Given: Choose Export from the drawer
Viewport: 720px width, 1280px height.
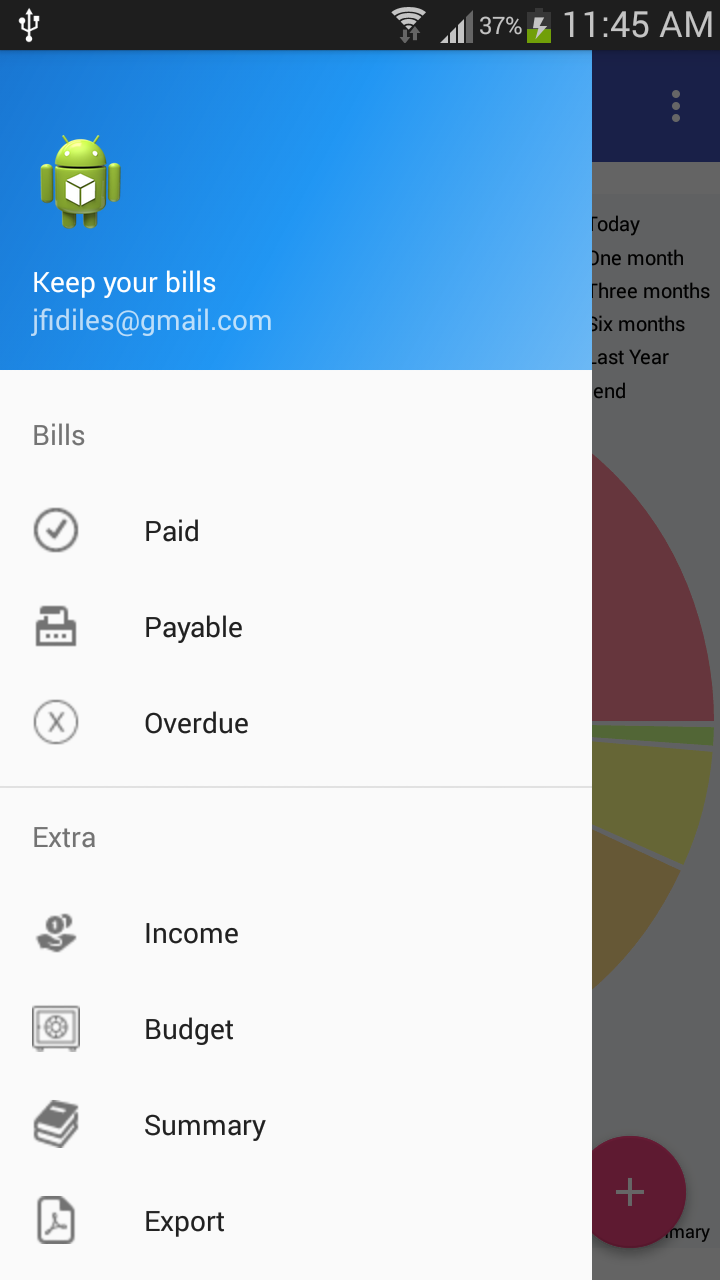Looking at the screenshot, I should pos(296,1221).
